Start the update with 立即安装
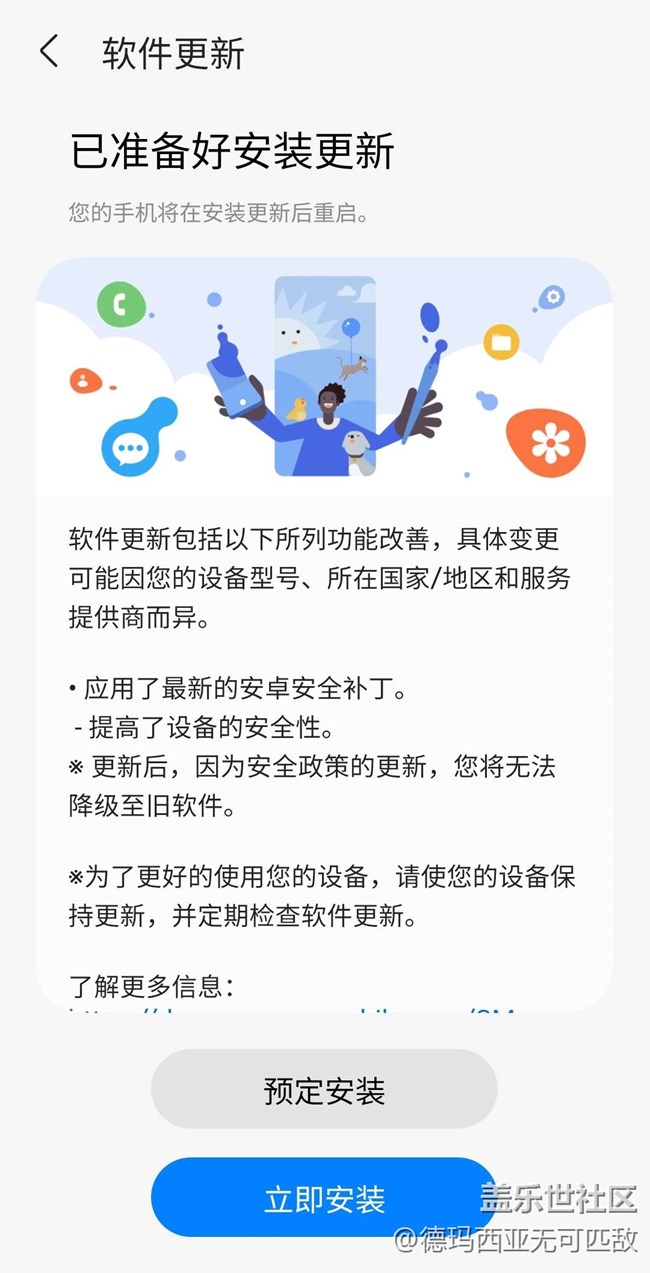The height and width of the screenshot is (1273, 650). click(x=324, y=1198)
